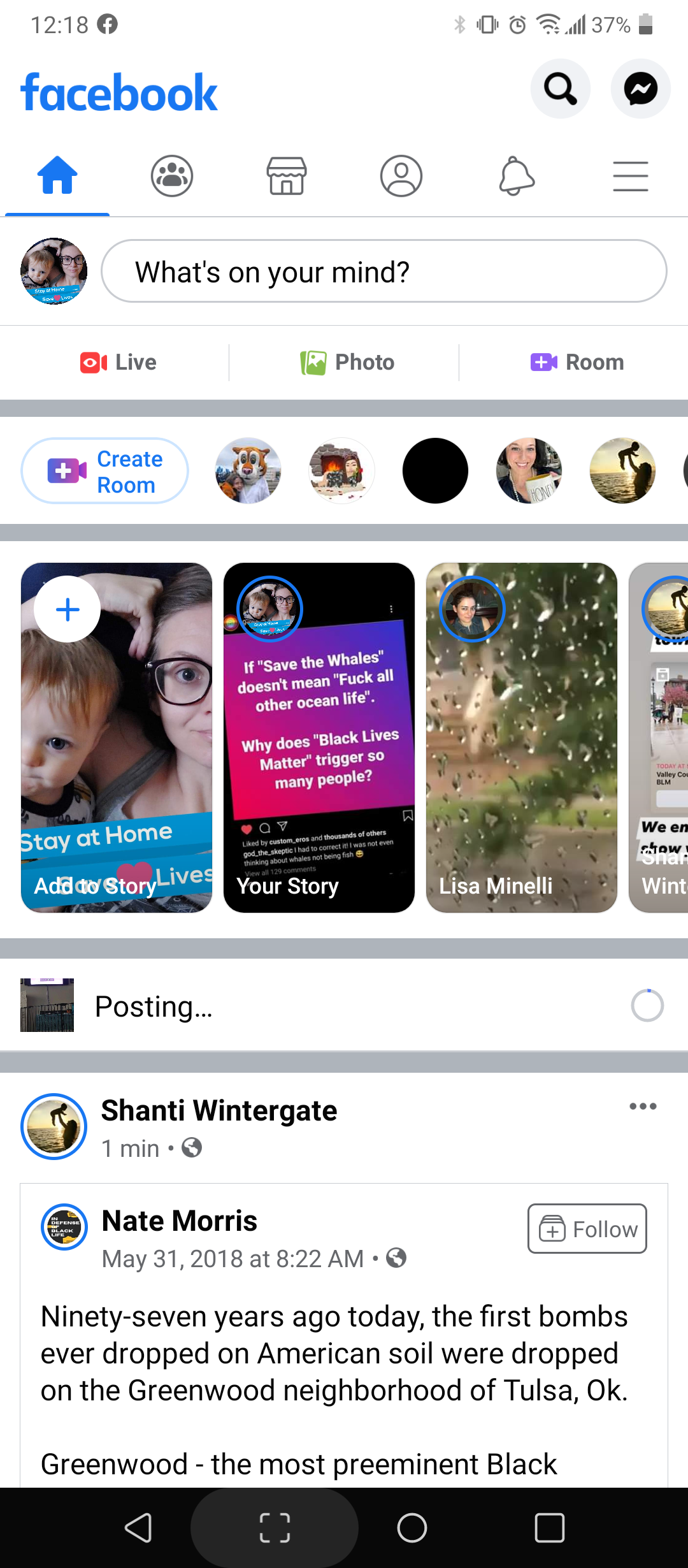688x1568 pixels.
Task: Switch to the Groups tab
Action: click(x=172, y=176)
